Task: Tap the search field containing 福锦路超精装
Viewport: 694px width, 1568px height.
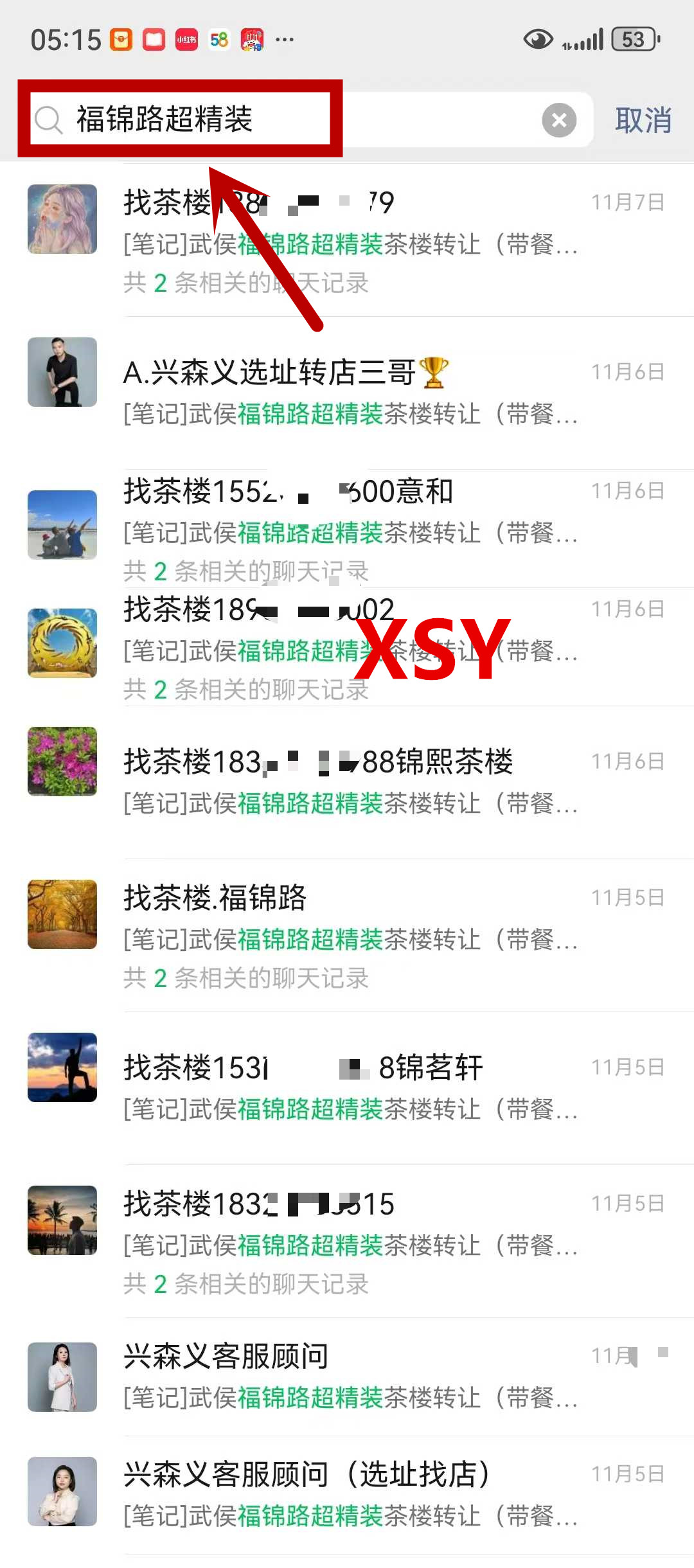Action: (289, 120)
